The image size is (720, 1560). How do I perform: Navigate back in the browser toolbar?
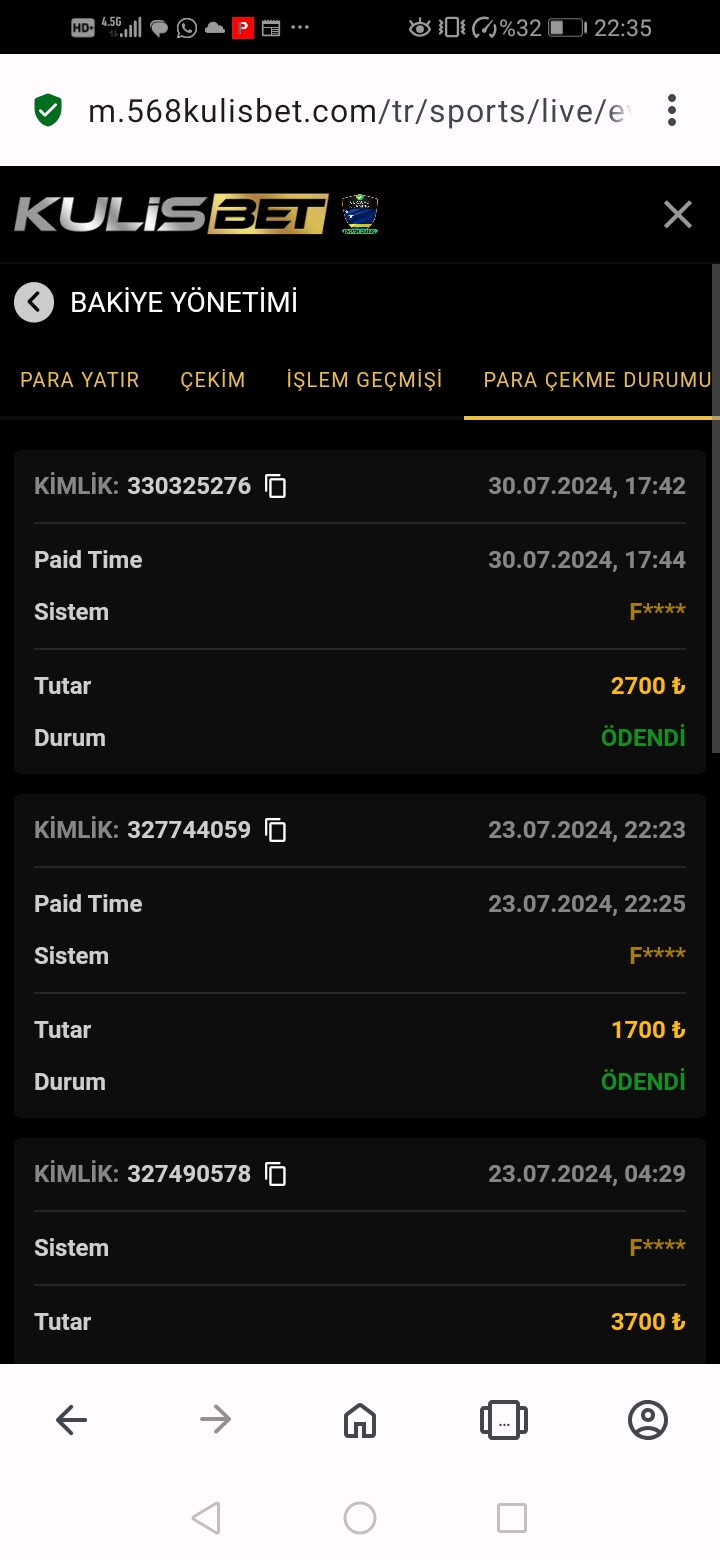(x=72, y=1420)
